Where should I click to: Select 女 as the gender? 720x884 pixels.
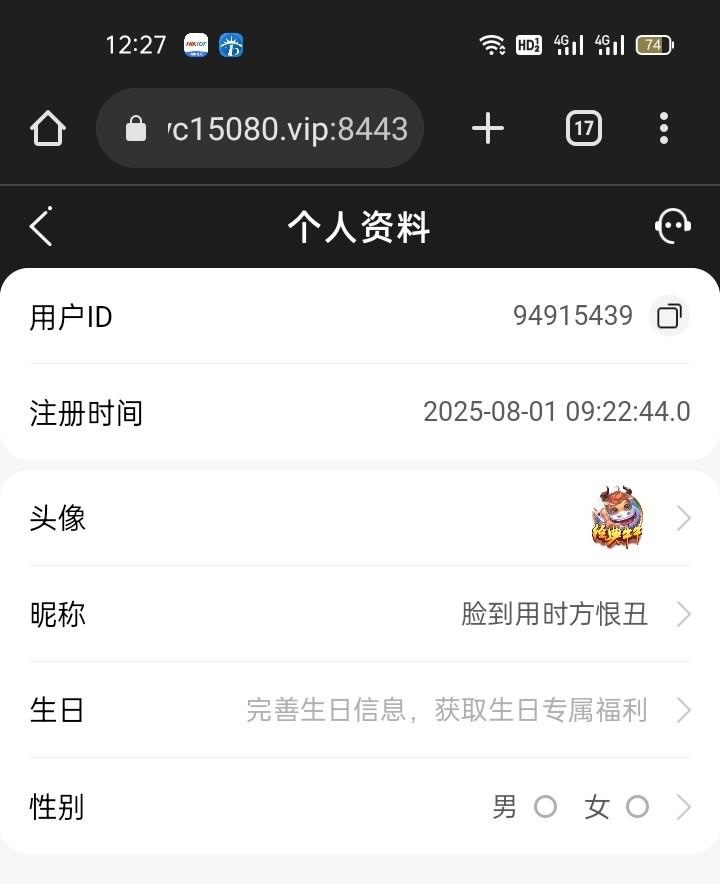(637, 806)
